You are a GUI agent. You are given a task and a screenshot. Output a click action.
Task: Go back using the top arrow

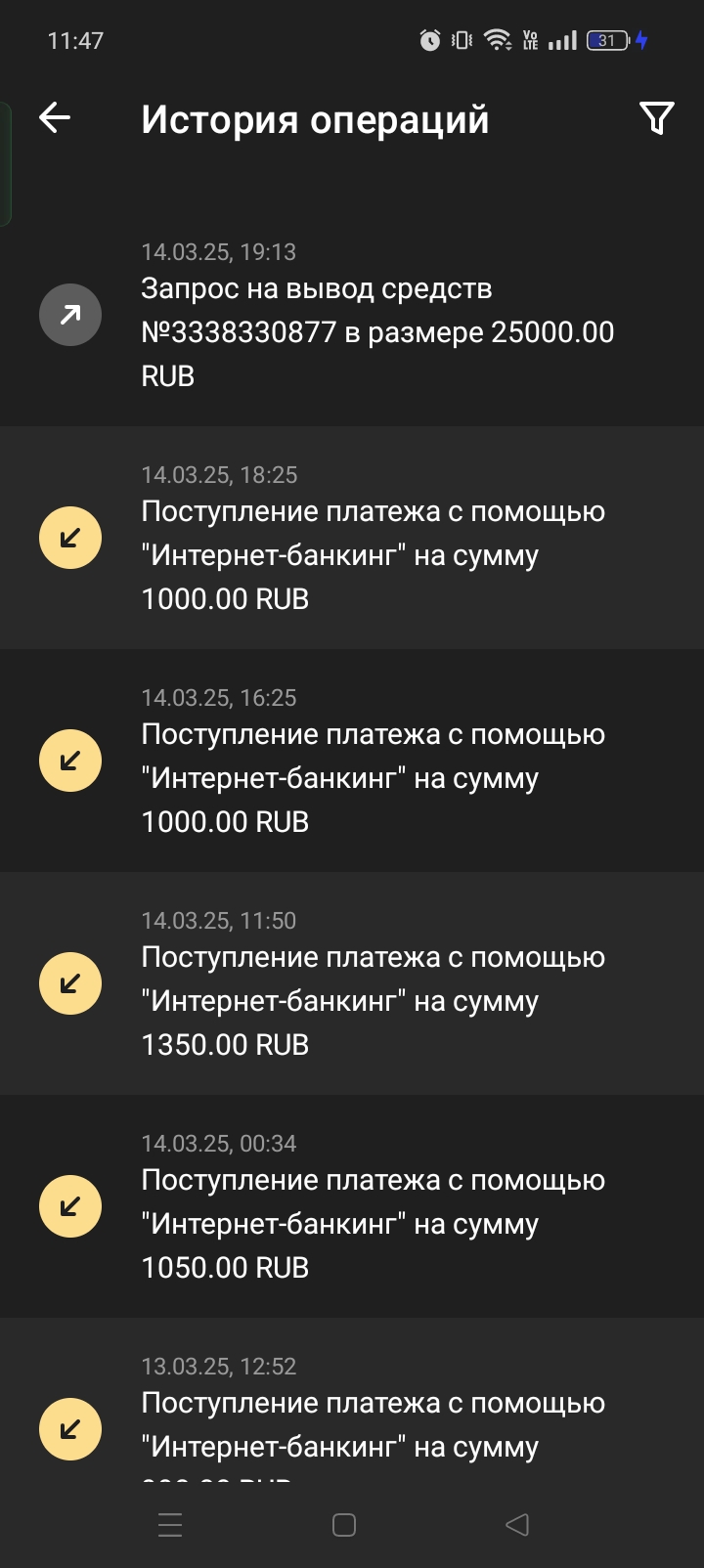pos(55,118)
